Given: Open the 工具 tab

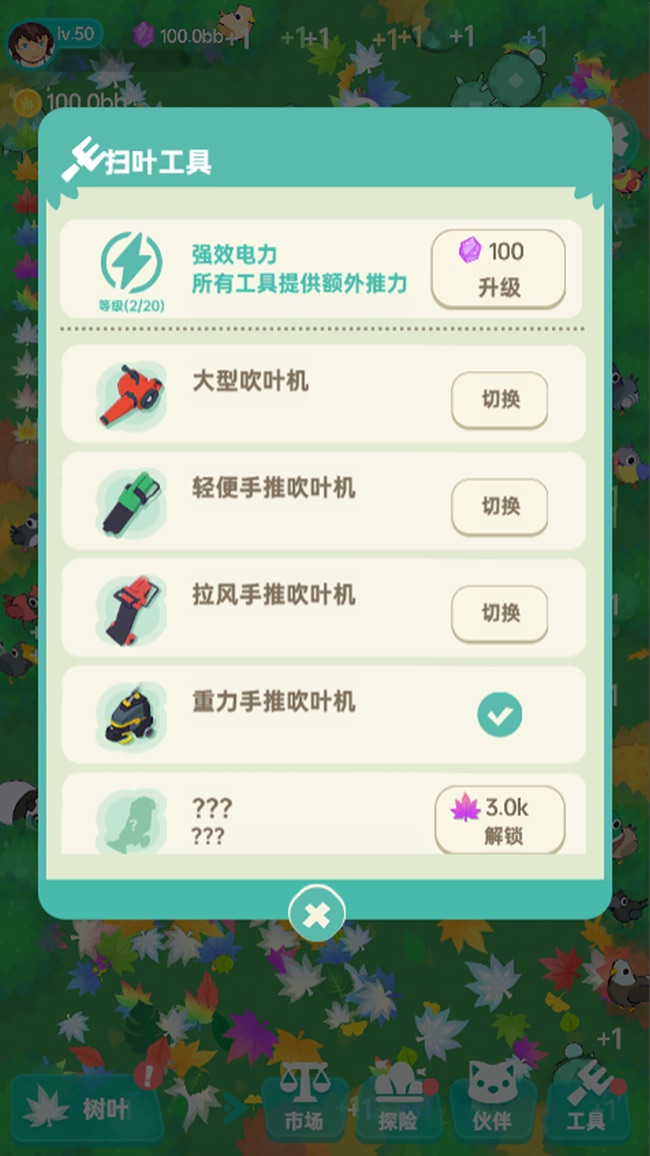Looking at the screenshot, I should tap(586, 1101).
